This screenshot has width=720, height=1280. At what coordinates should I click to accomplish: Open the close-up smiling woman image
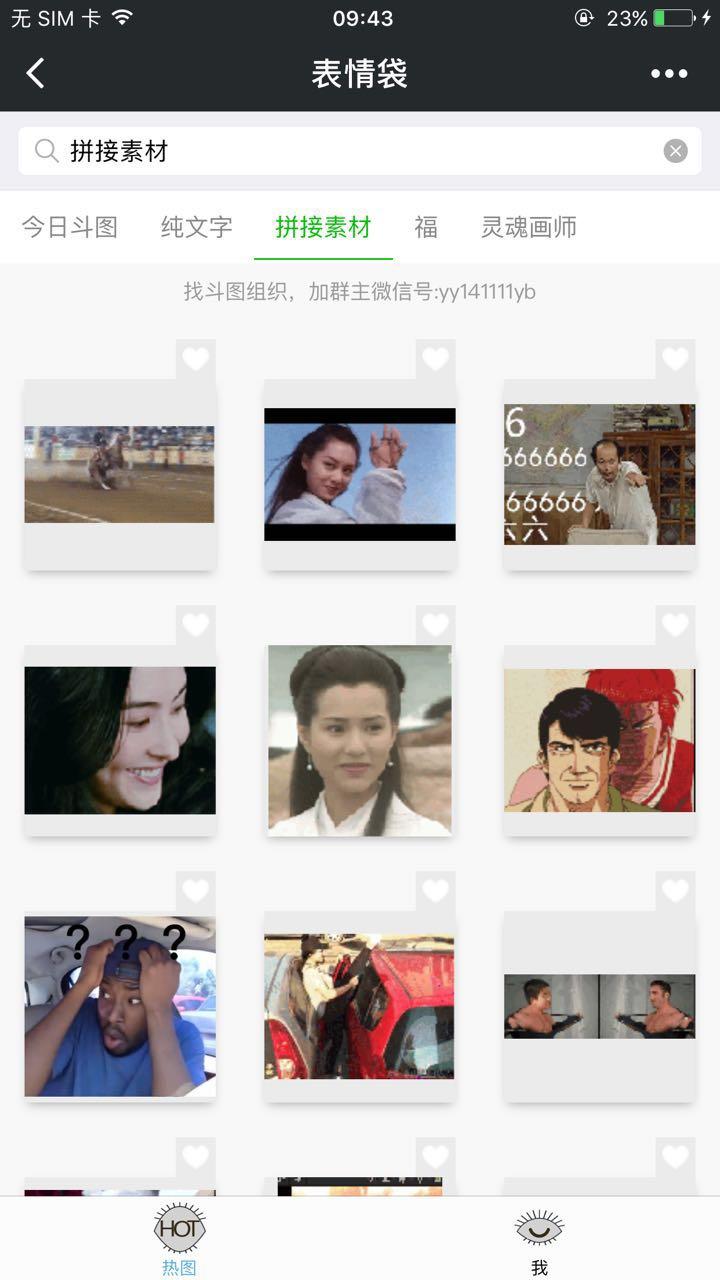[120, 740]
